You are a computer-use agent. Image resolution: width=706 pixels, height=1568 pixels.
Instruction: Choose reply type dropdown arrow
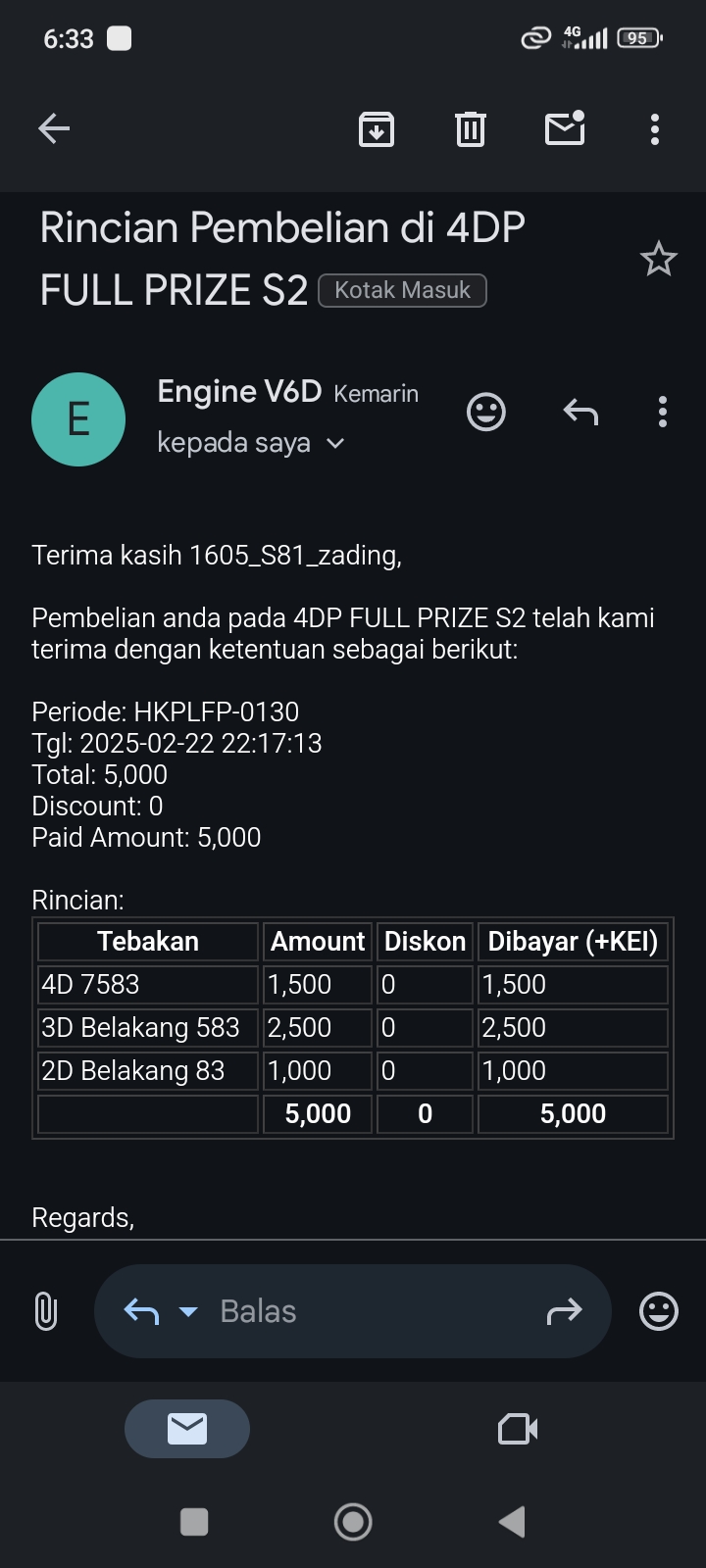tap(188, 1311)
